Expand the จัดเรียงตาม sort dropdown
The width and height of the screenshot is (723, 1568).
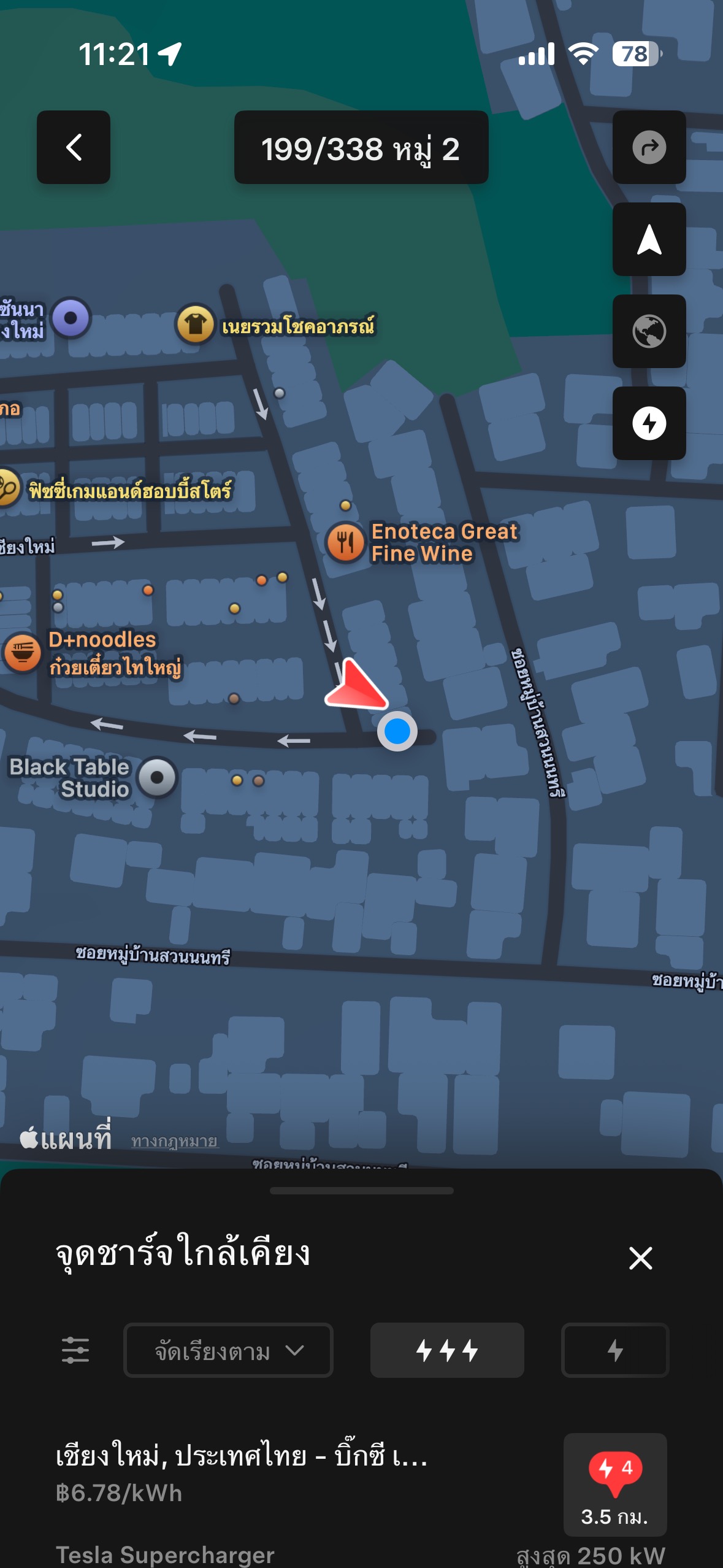[228, 1350]
